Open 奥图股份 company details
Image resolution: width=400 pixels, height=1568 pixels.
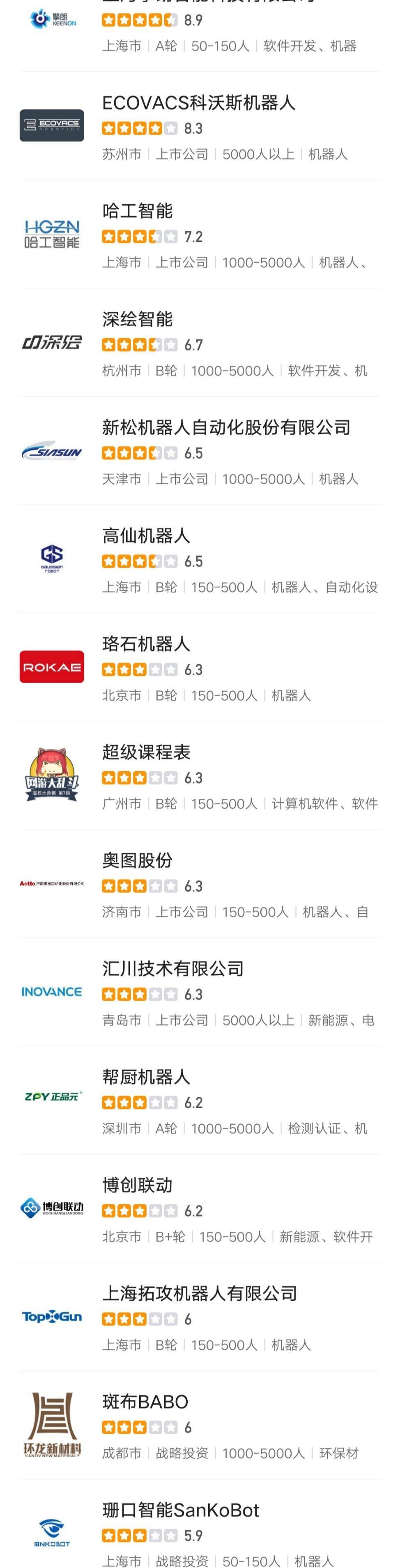tap(138, 861)
